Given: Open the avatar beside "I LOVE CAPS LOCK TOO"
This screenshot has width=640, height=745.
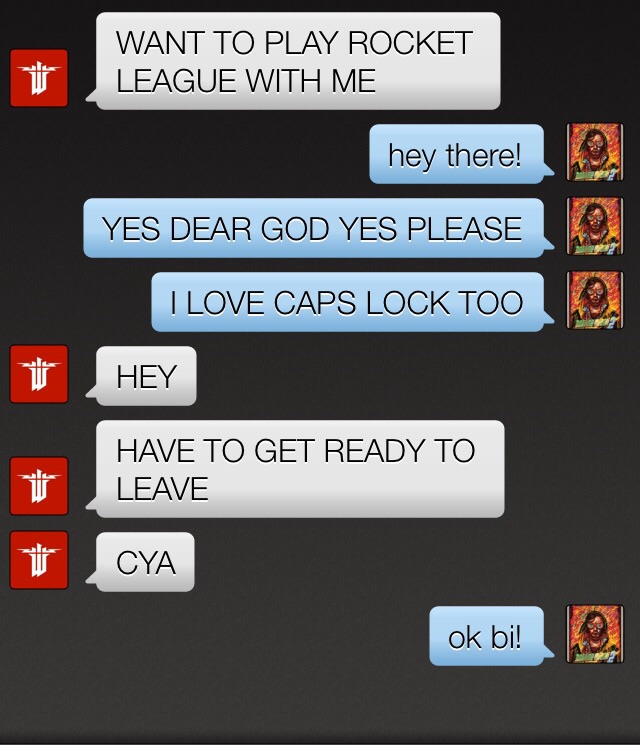Looking at the screenshot, I should coord(594,301).
